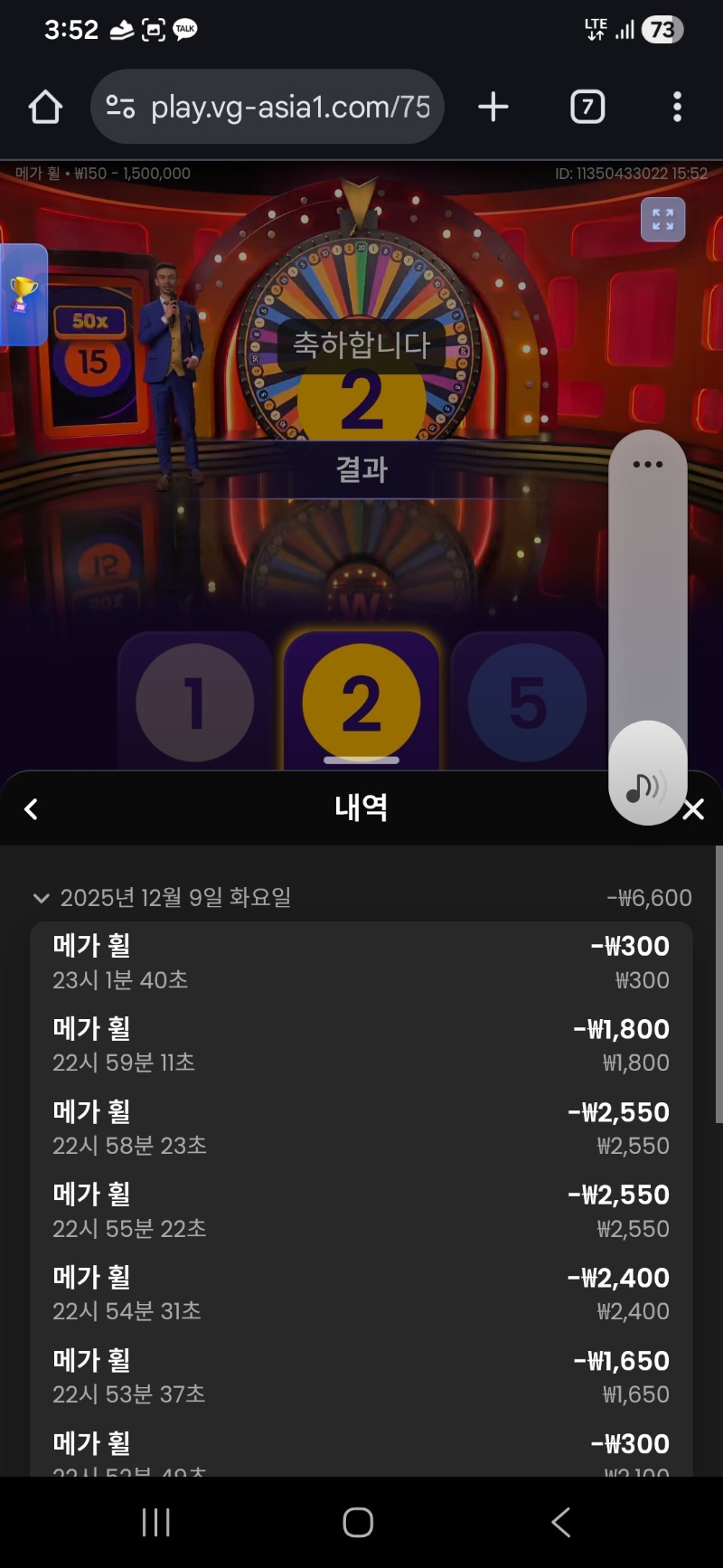Screen dimensions: 723x1568
Task: Go back from the 내역 history panel
Action: (x=32, y=808)
